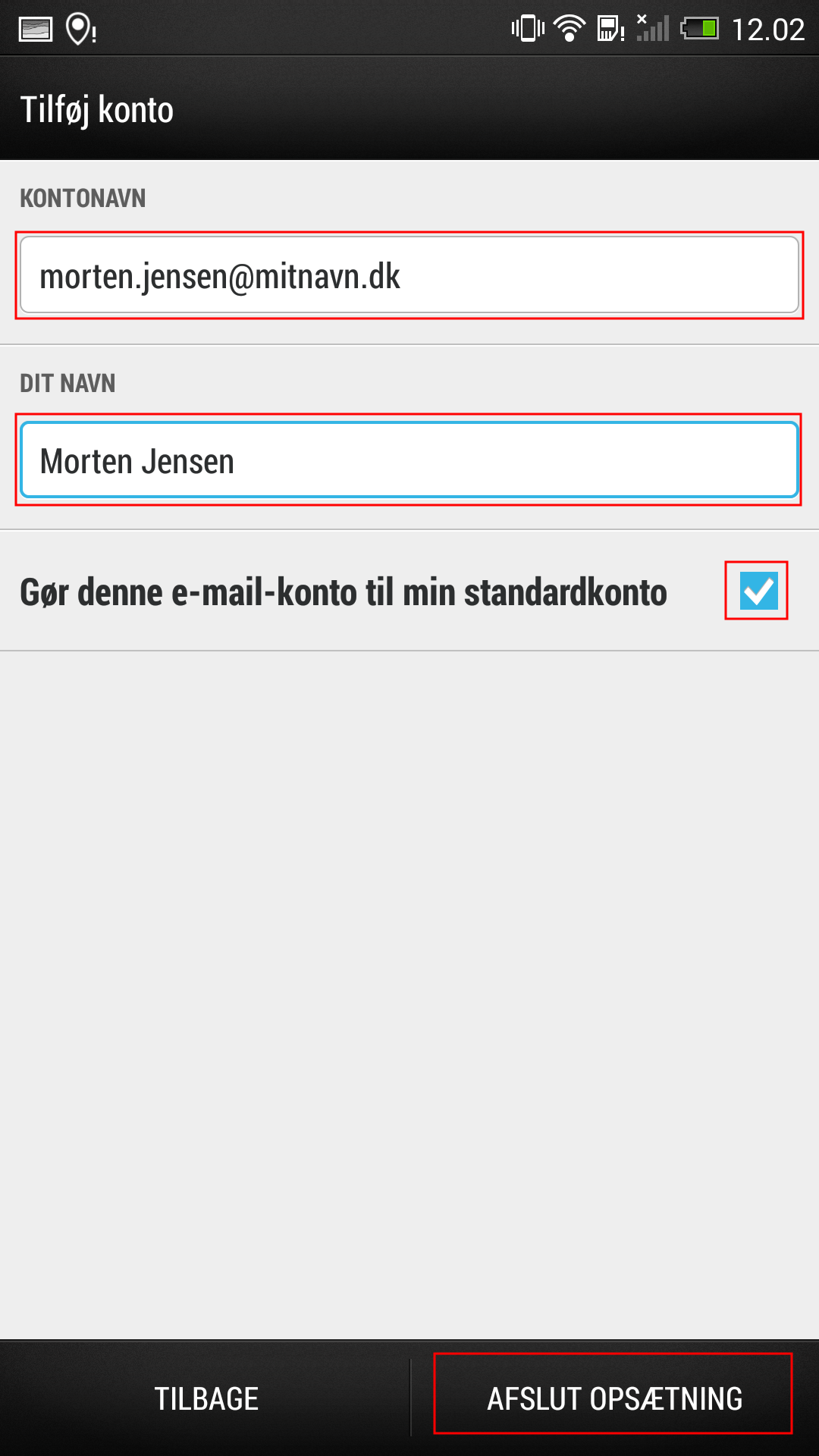819x1456 pixels.
Task: Edit the Dit navn field
Action: click(x=409, y=460)
